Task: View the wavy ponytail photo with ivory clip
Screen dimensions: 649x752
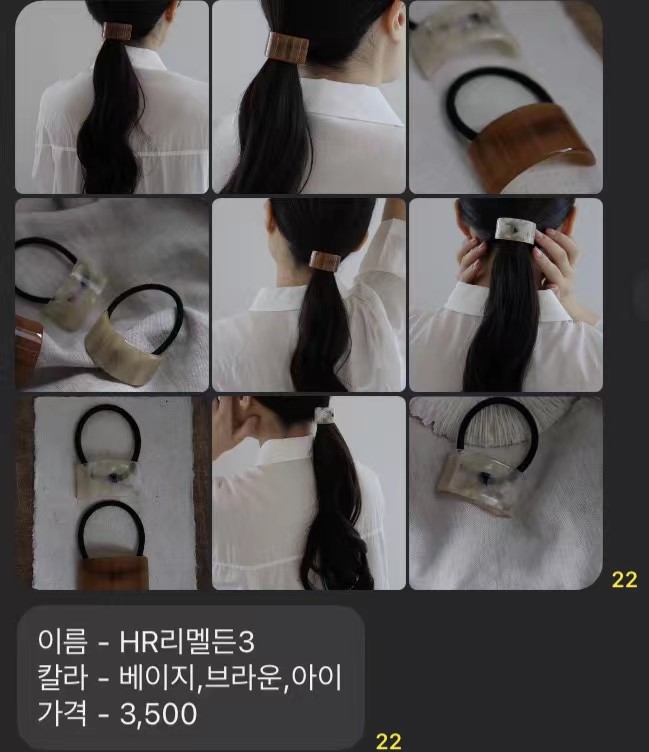Action: coord(309,493)
